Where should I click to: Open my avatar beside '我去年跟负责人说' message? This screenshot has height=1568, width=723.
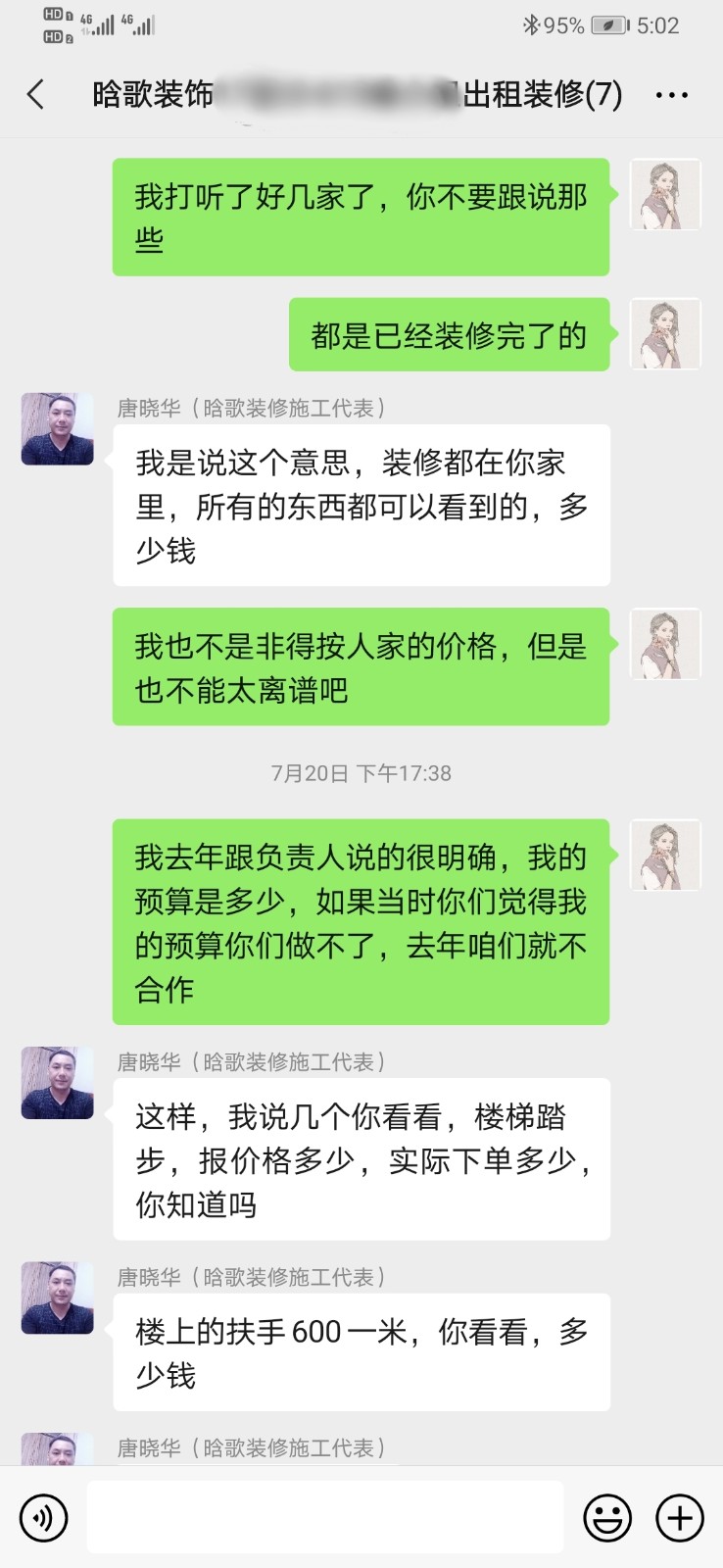pos(664,856)
